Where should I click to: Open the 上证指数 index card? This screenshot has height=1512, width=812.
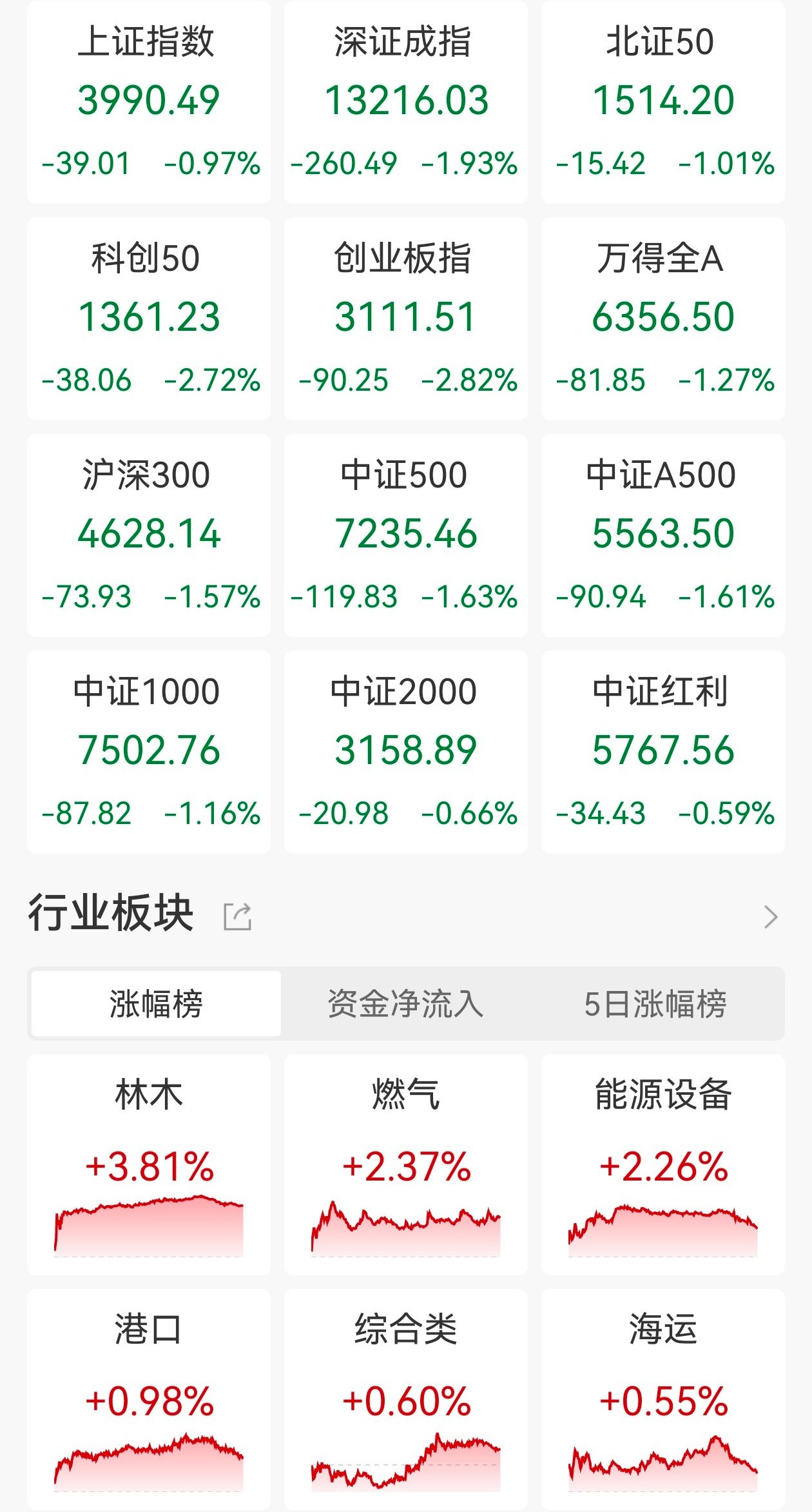149,102
